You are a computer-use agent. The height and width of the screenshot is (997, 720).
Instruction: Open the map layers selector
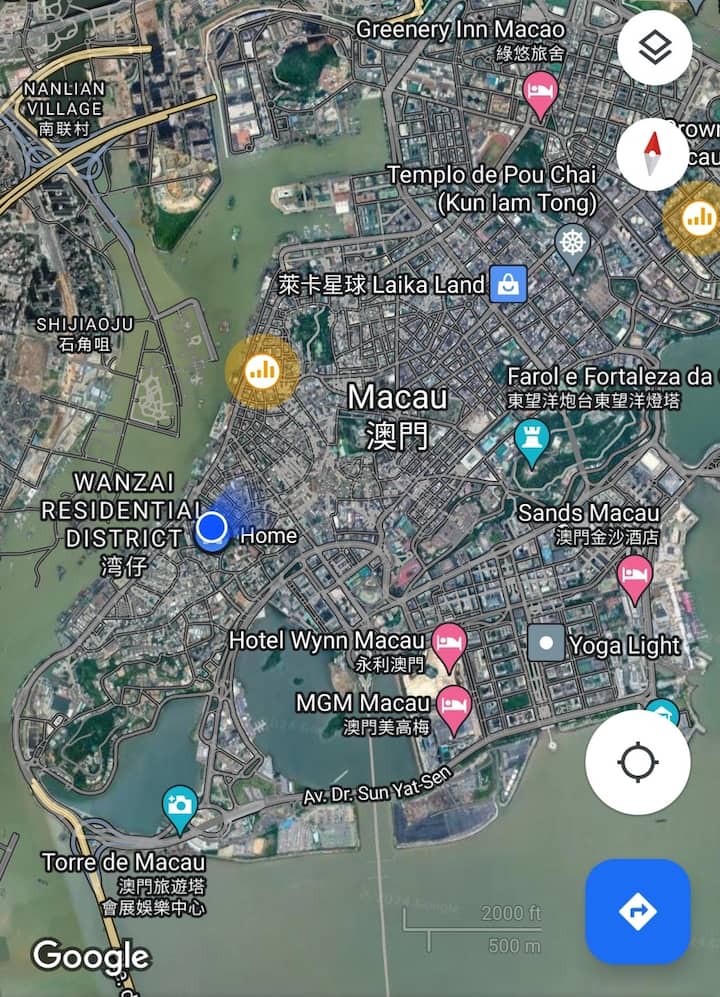point(654,49)
